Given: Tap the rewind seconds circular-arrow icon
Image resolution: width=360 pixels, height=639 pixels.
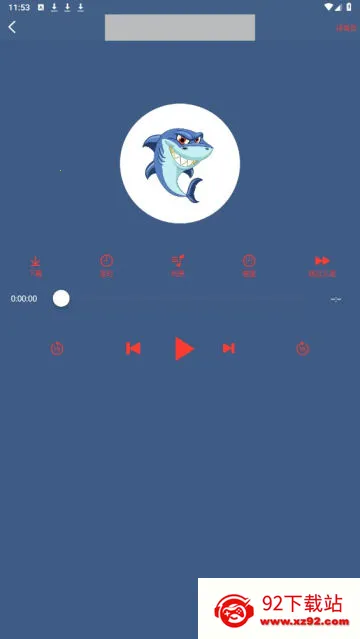Looking at the screenshot, I should point(57,348).
